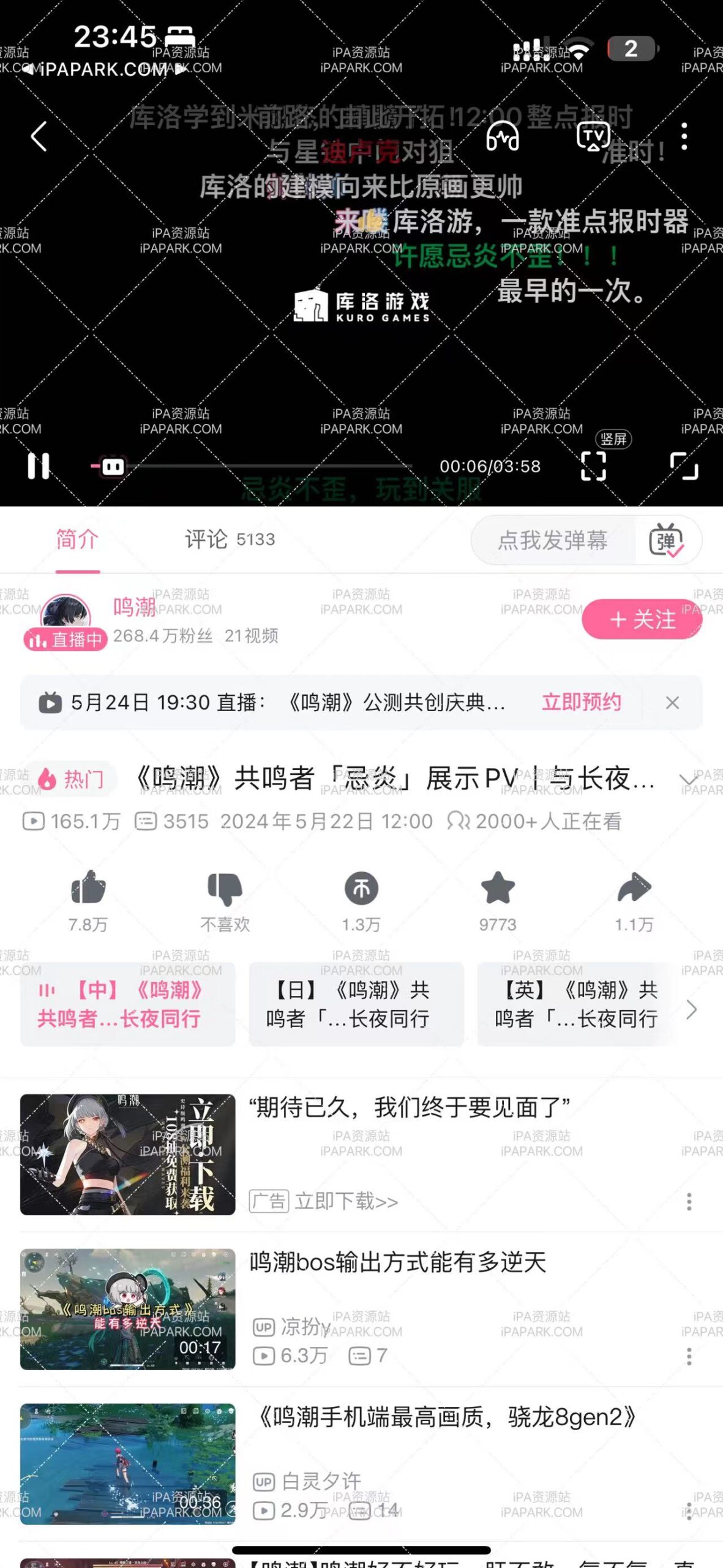Stay on the 简介 intro tab

[x=78, y=540]
